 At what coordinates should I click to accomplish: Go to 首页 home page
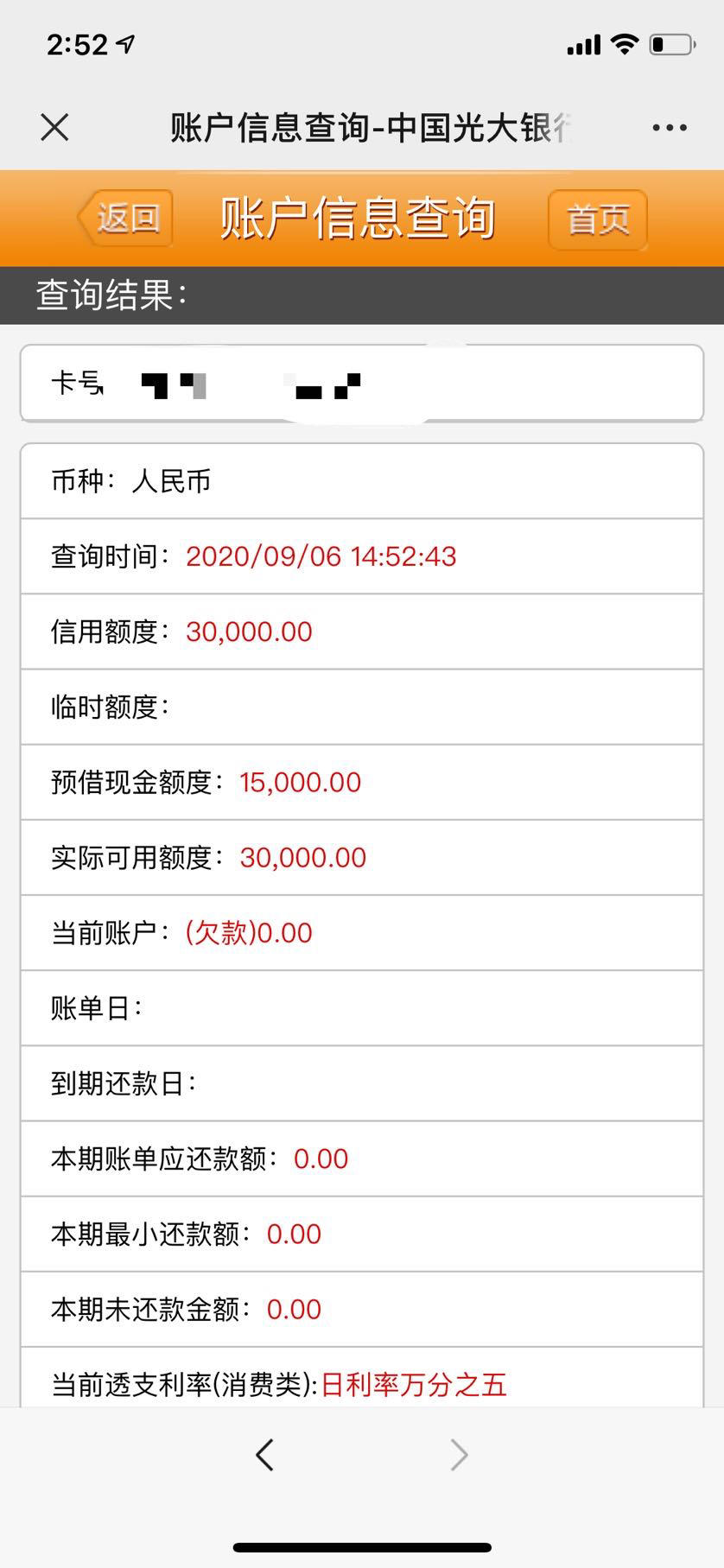tap(598, 219)
